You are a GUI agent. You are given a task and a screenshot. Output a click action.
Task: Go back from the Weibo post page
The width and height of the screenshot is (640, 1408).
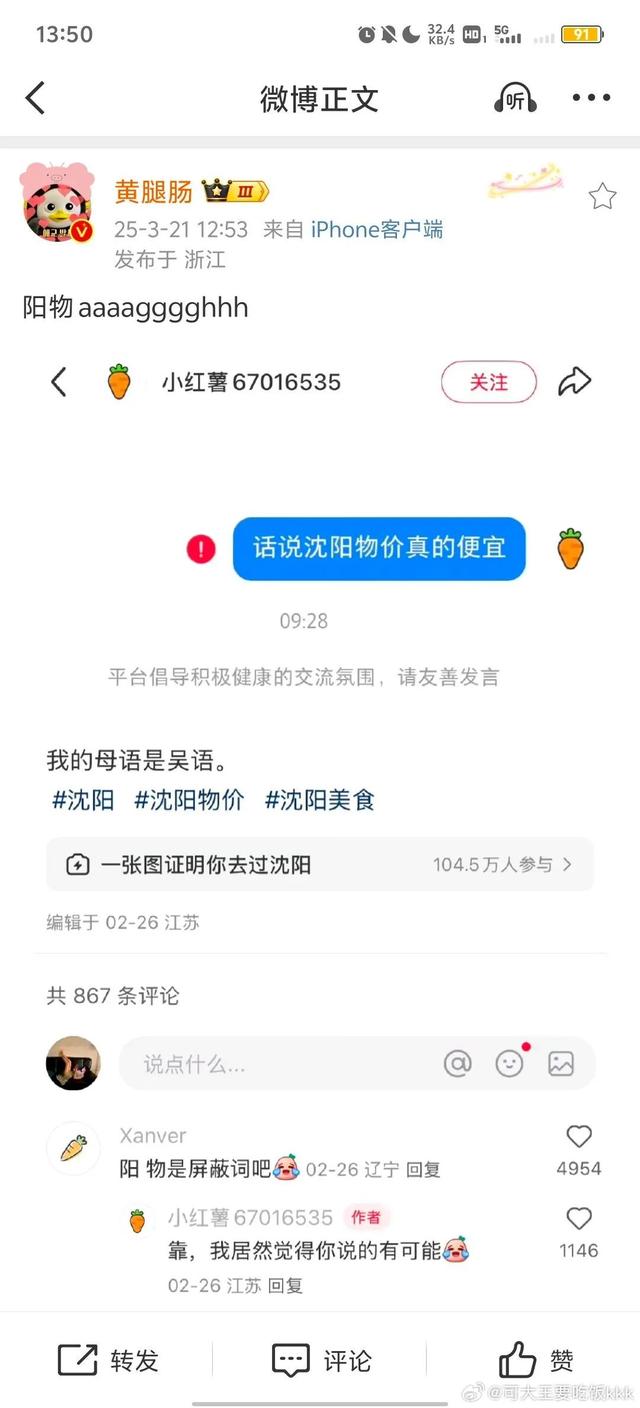tap(36, 98)
